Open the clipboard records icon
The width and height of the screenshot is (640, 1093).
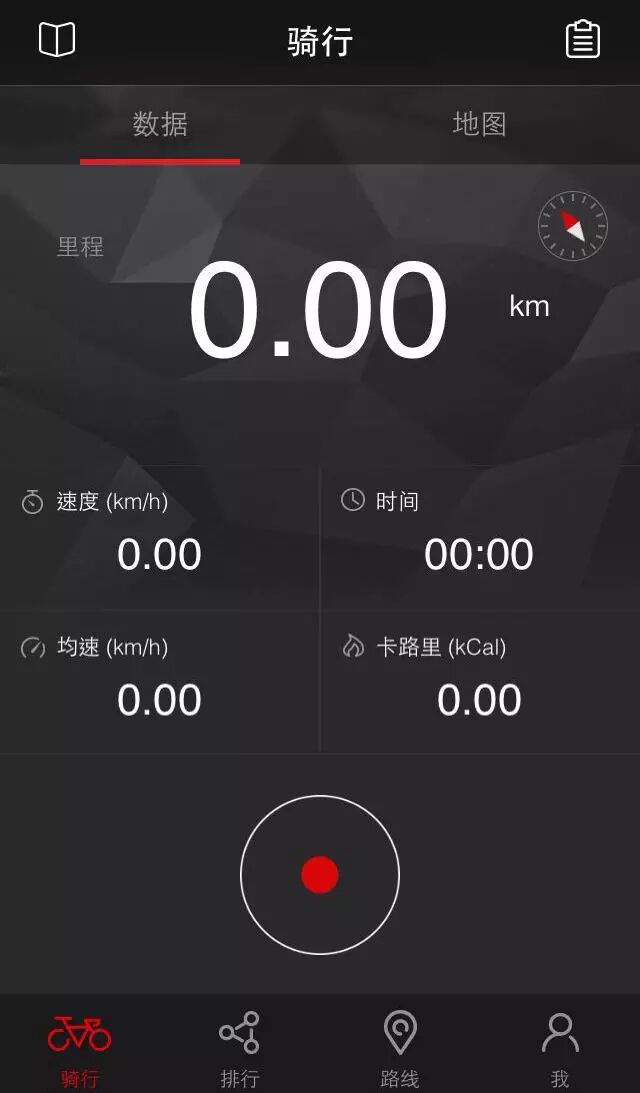pos(583,40)
